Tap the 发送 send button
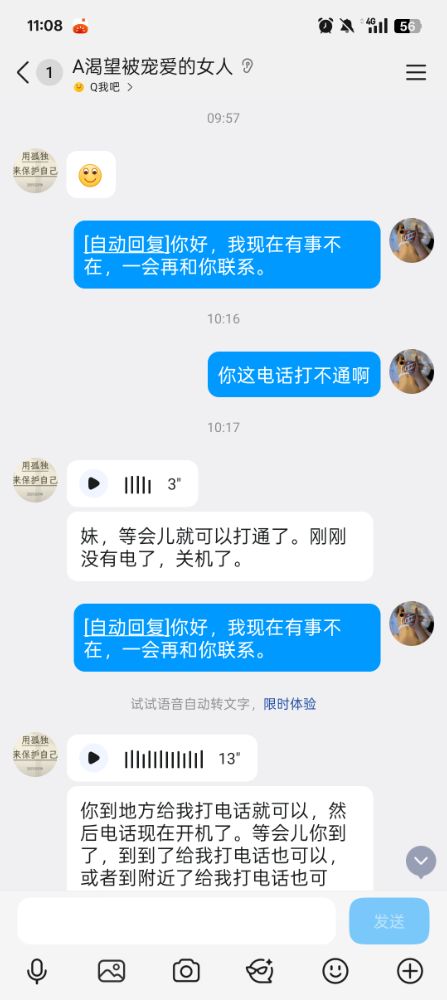Viewport: 447px width, 1000px height. [389, 921]
